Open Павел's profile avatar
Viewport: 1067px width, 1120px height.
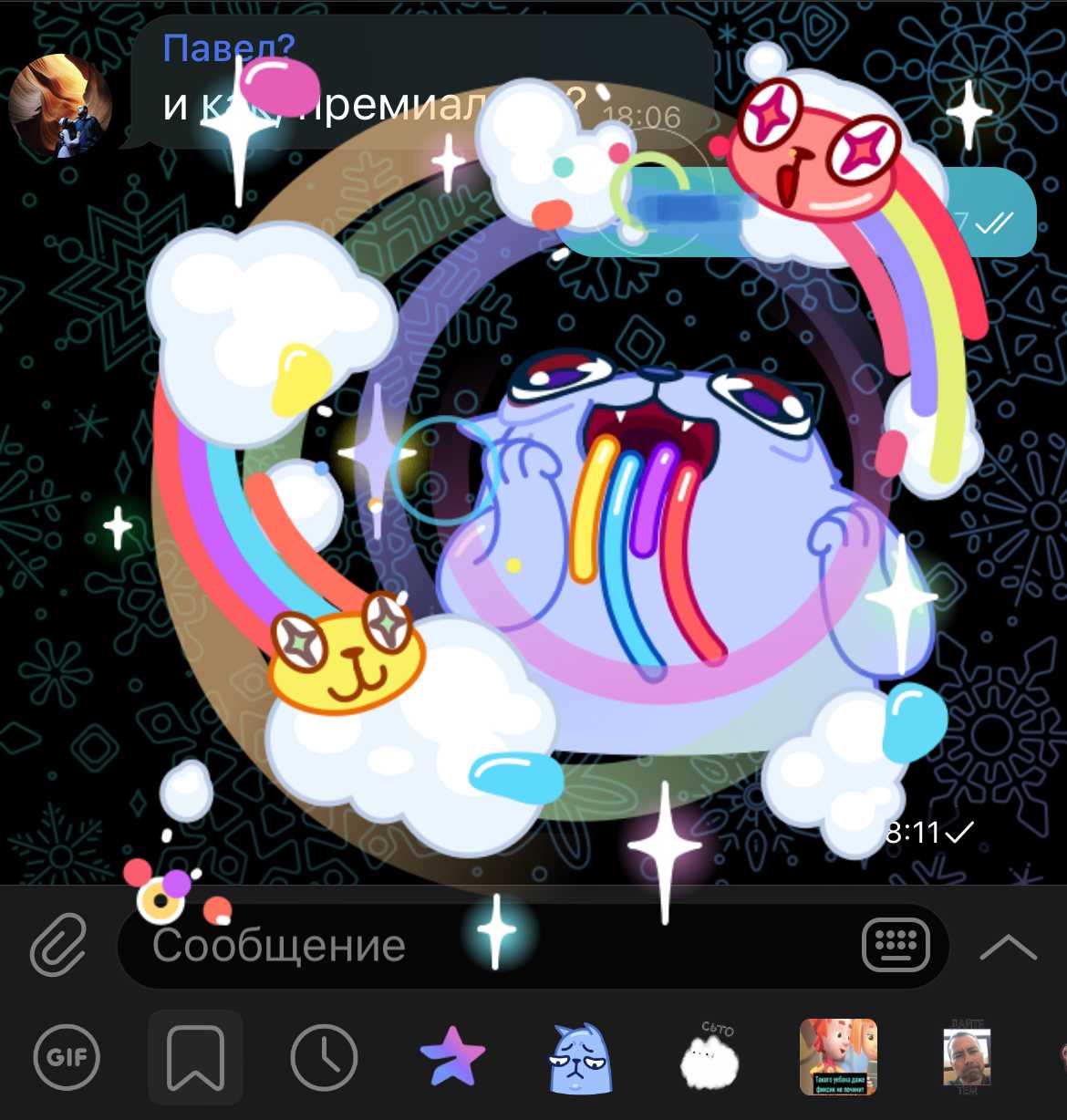pos(60,105)
